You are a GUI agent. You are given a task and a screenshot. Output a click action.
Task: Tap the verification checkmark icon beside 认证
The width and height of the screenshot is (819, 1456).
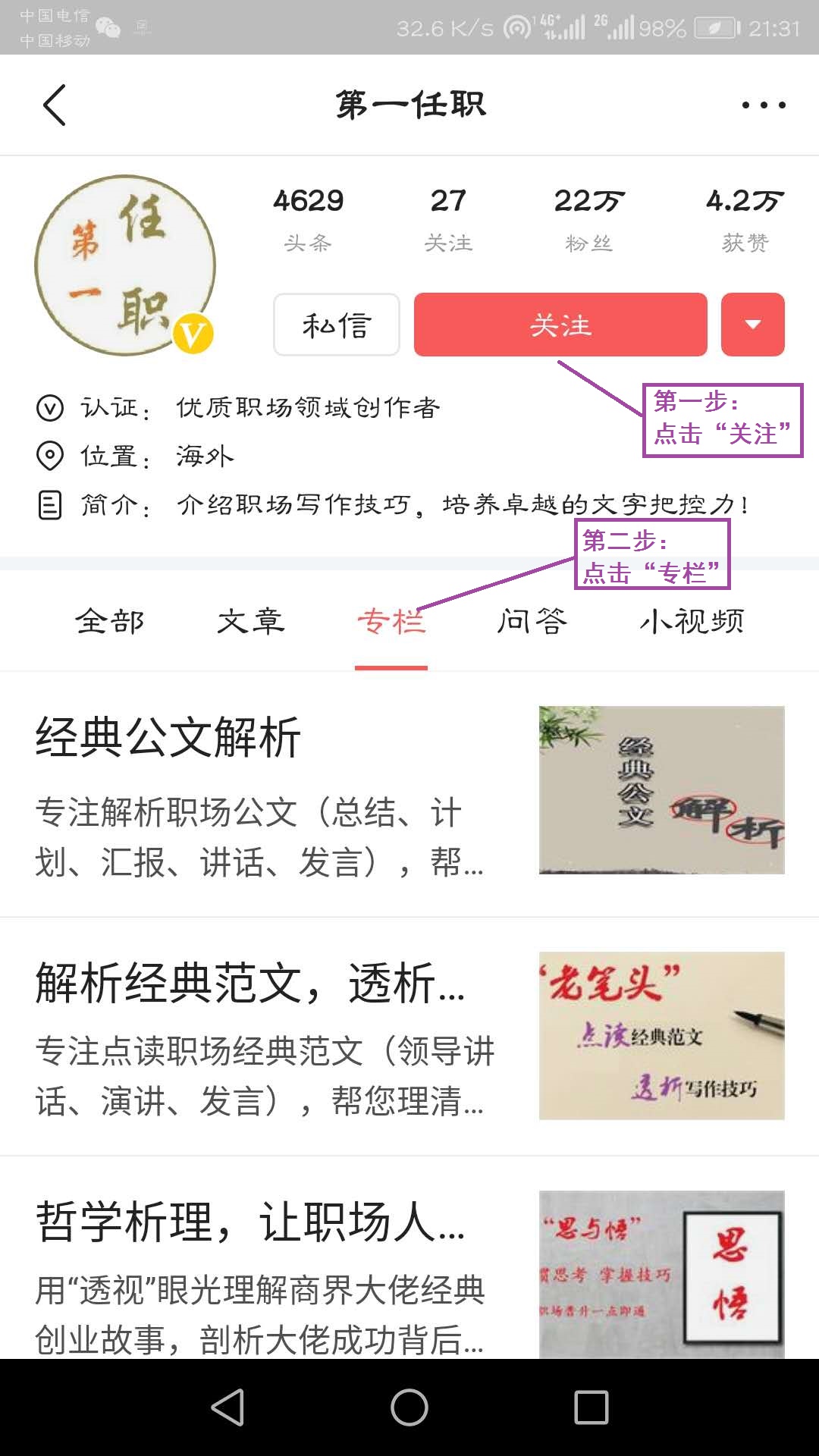click(50, 406)
